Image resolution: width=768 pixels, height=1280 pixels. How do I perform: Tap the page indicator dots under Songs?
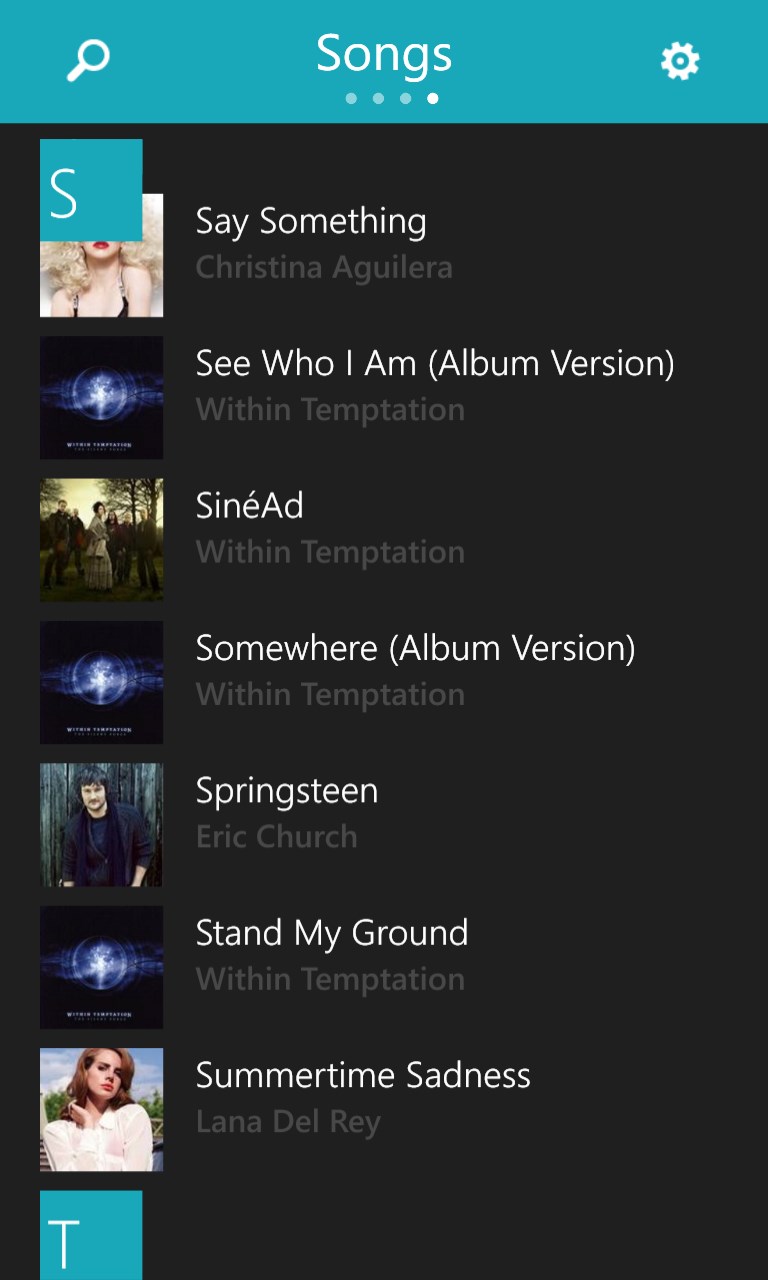click(x=391, y=98)
